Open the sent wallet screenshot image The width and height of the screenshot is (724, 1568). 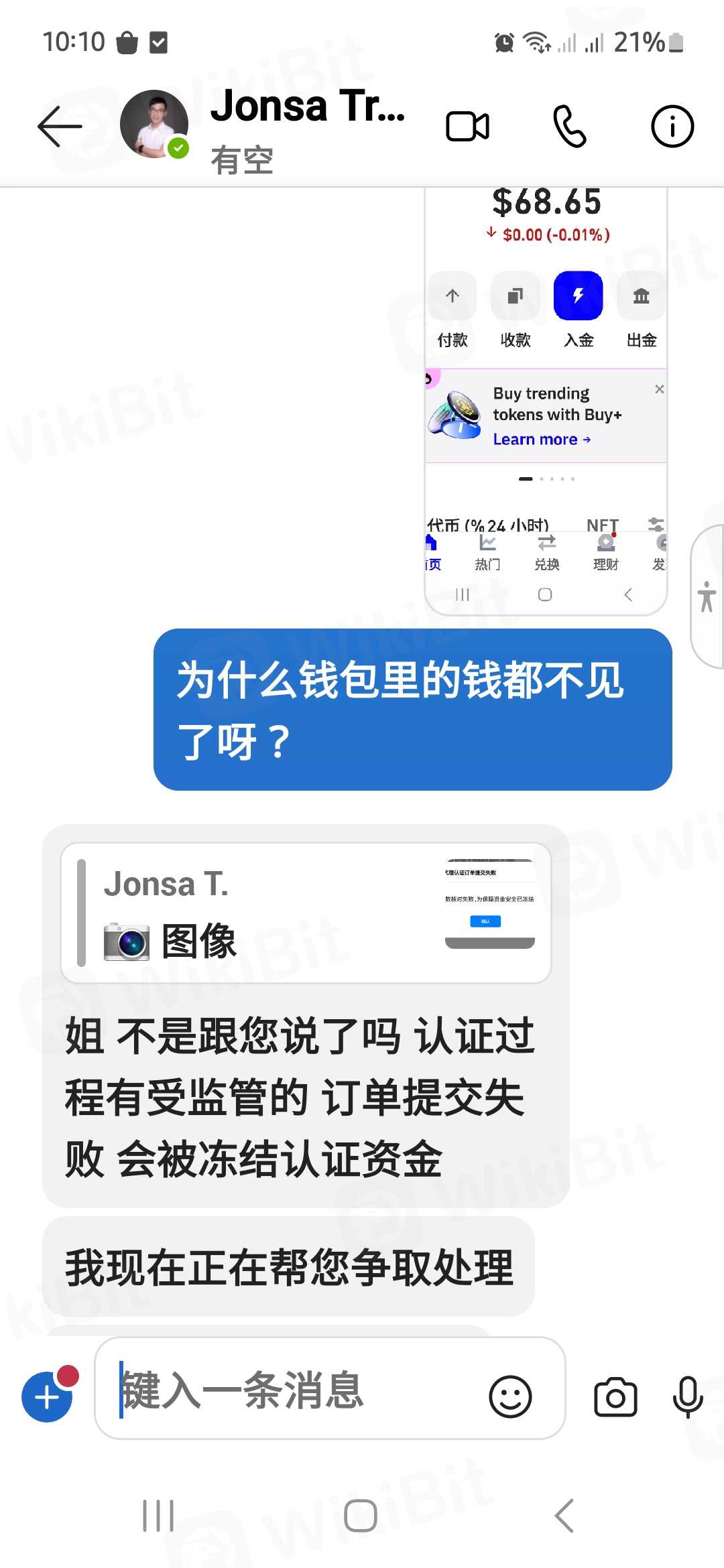tap(546, 402)
